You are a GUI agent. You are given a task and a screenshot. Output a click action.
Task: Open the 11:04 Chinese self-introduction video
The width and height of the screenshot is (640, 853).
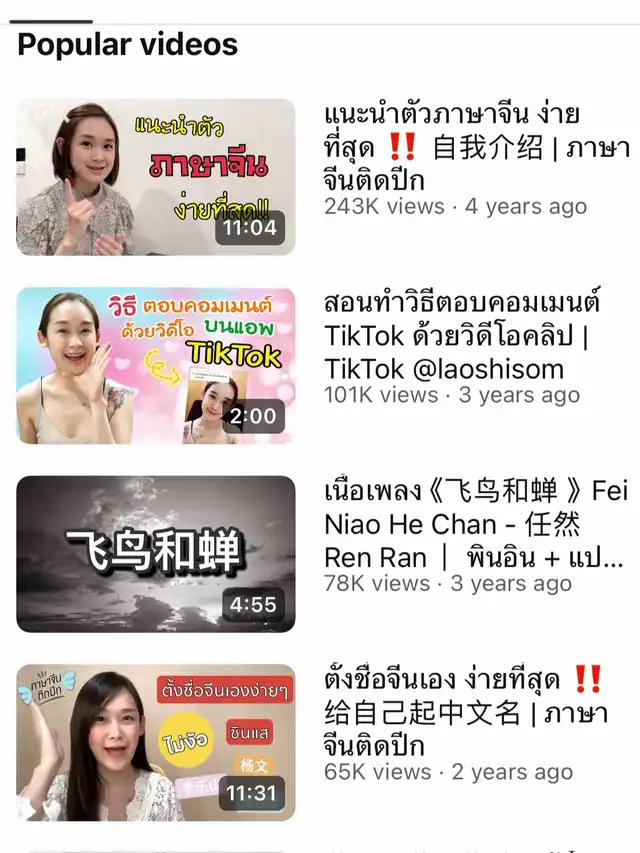tap(156, 177)
